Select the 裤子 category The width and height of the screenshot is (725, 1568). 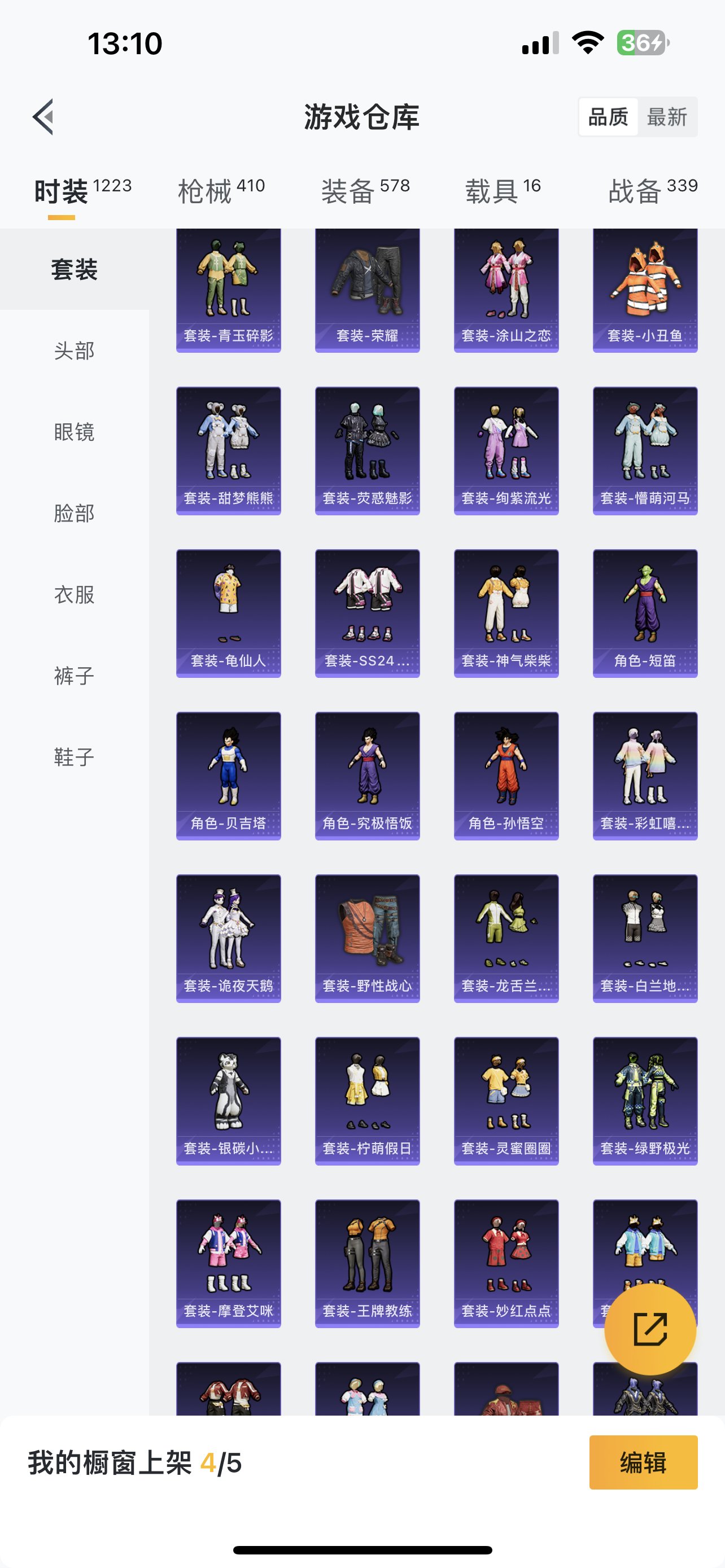pyautogui.click(x=75, y=676)
